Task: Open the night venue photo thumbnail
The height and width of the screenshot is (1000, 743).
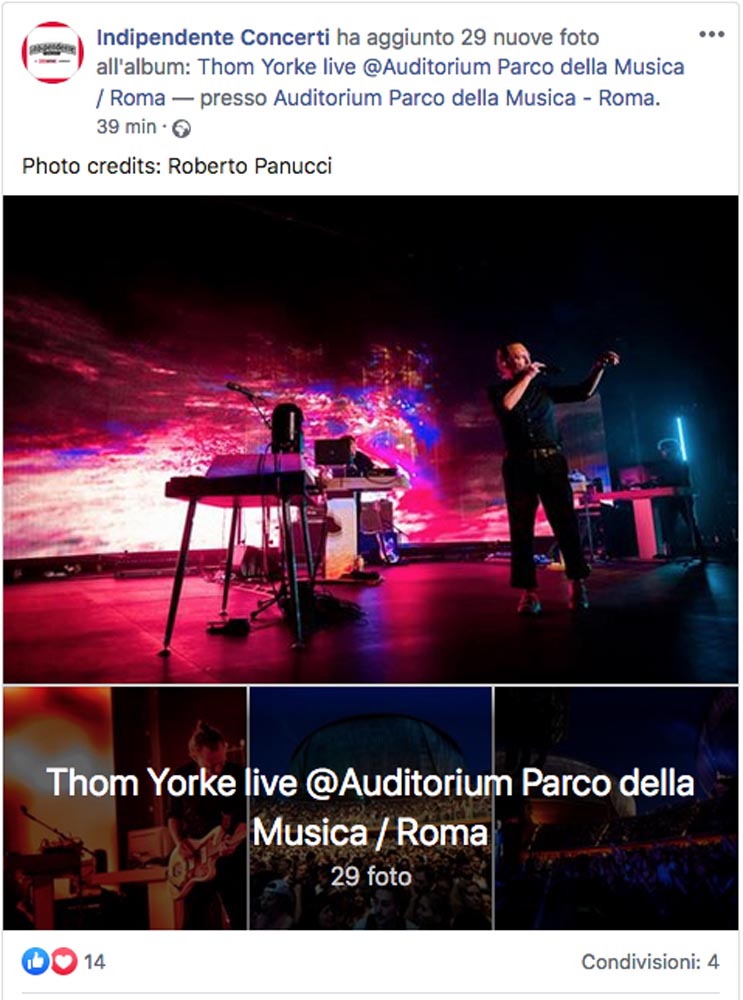Action: (x=617, y=808)
